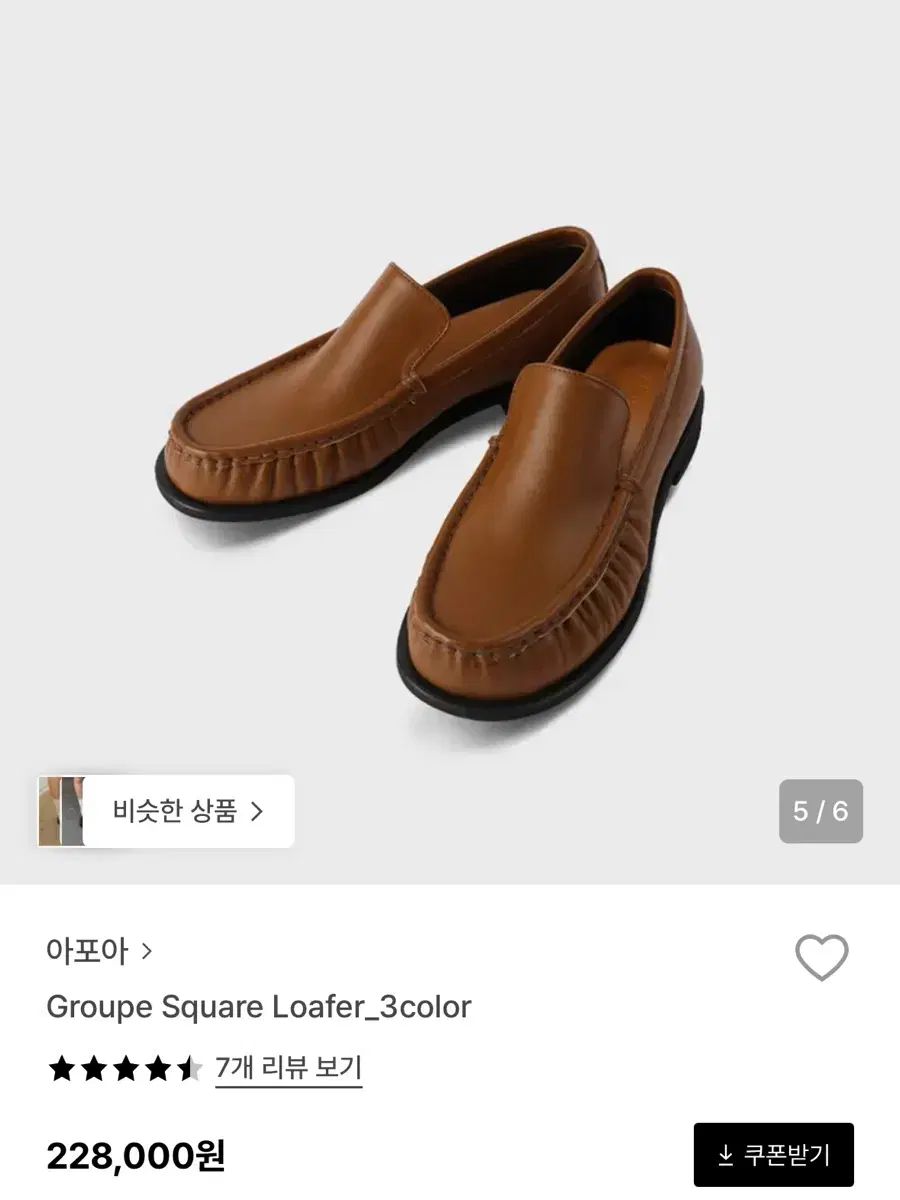This screenshot has height=1200, width=900.
Task: Tap the similar product thumbnail image
Action: tap(62, 813)
